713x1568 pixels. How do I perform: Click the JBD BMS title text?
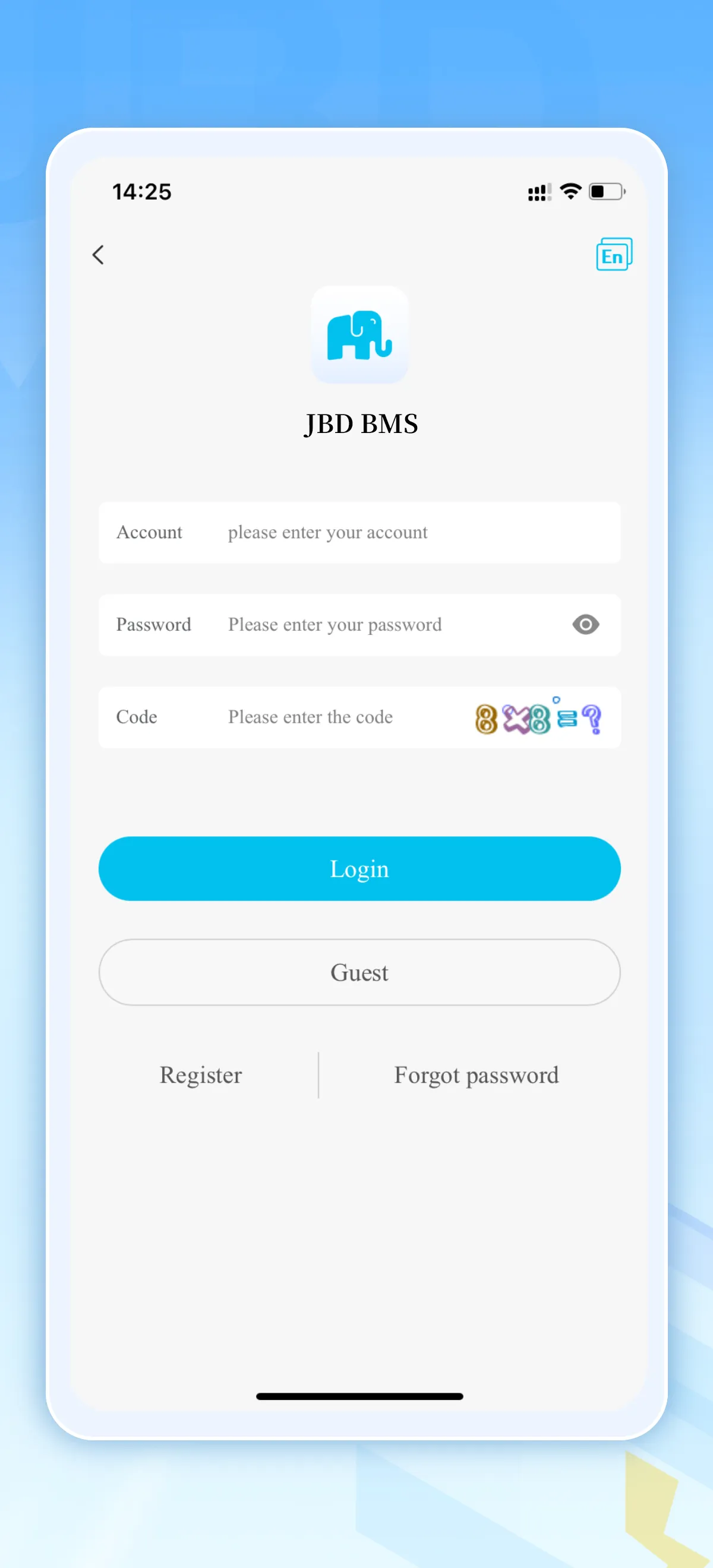pyautogui.click(x=361, y=423)
